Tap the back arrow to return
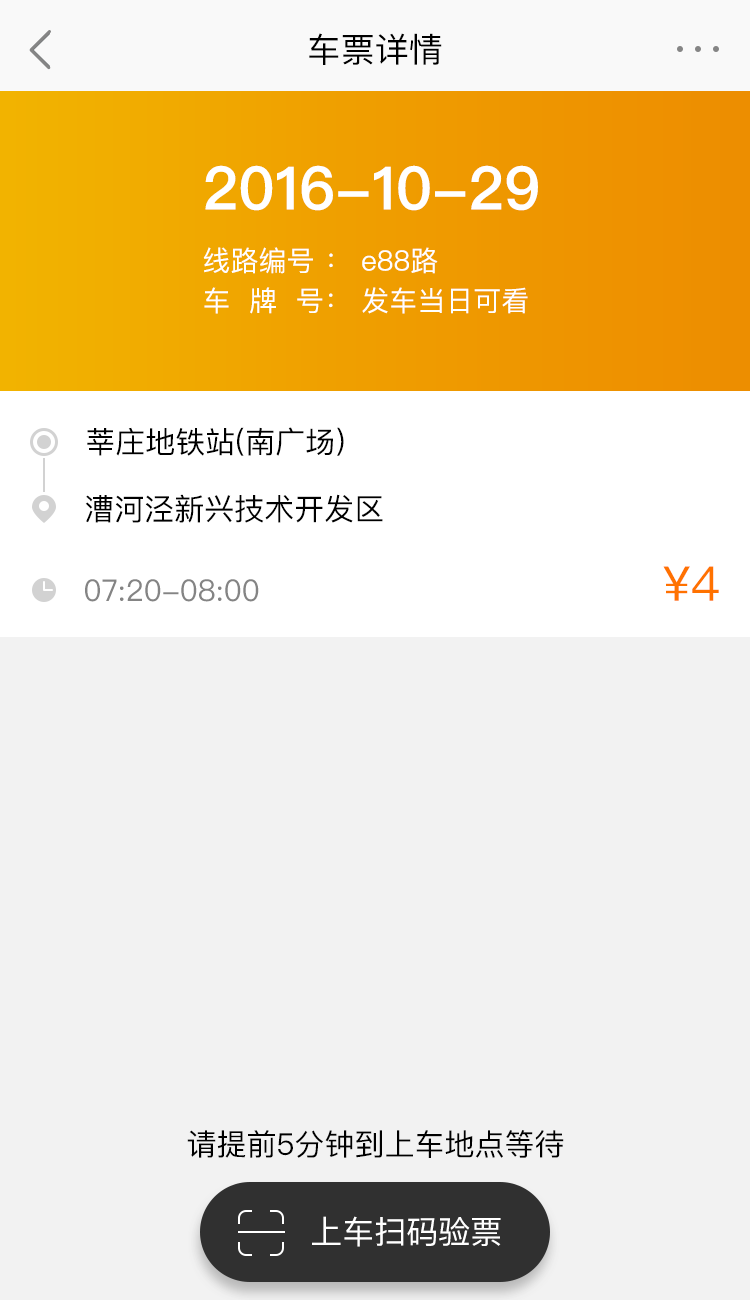This screenshot has height=1300, width=750. (40, 48)
